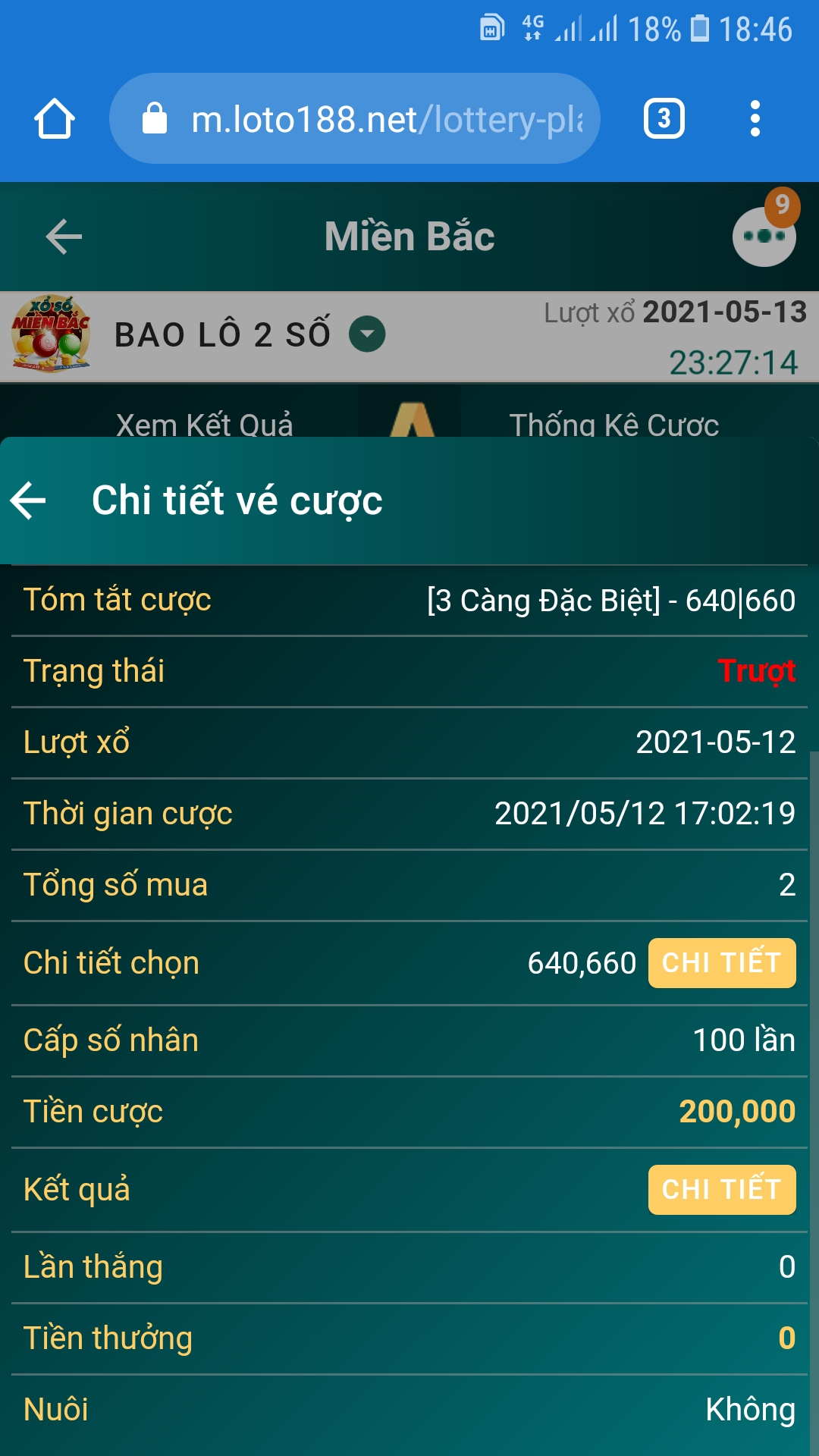Go back from Chi tiết vé cược
The image size is (819, 1456).
click(x=29, y=500)
